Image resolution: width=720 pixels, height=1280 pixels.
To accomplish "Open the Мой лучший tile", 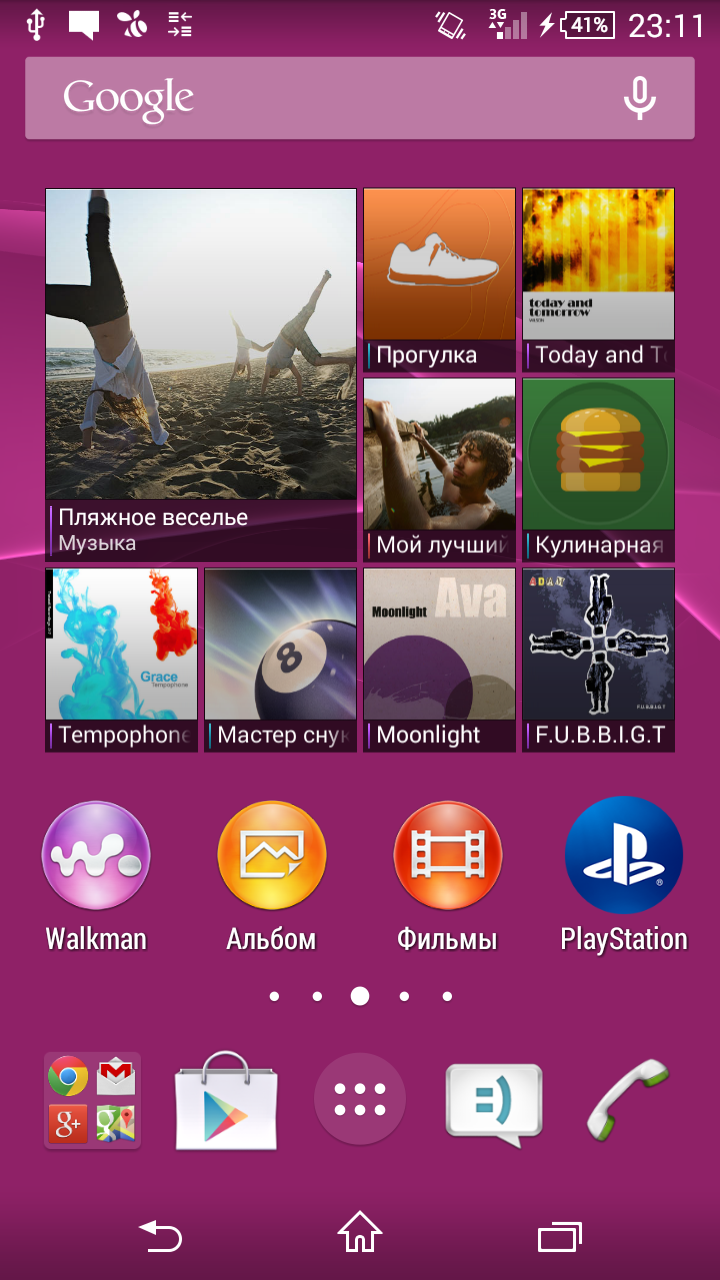I will (439, 470).
